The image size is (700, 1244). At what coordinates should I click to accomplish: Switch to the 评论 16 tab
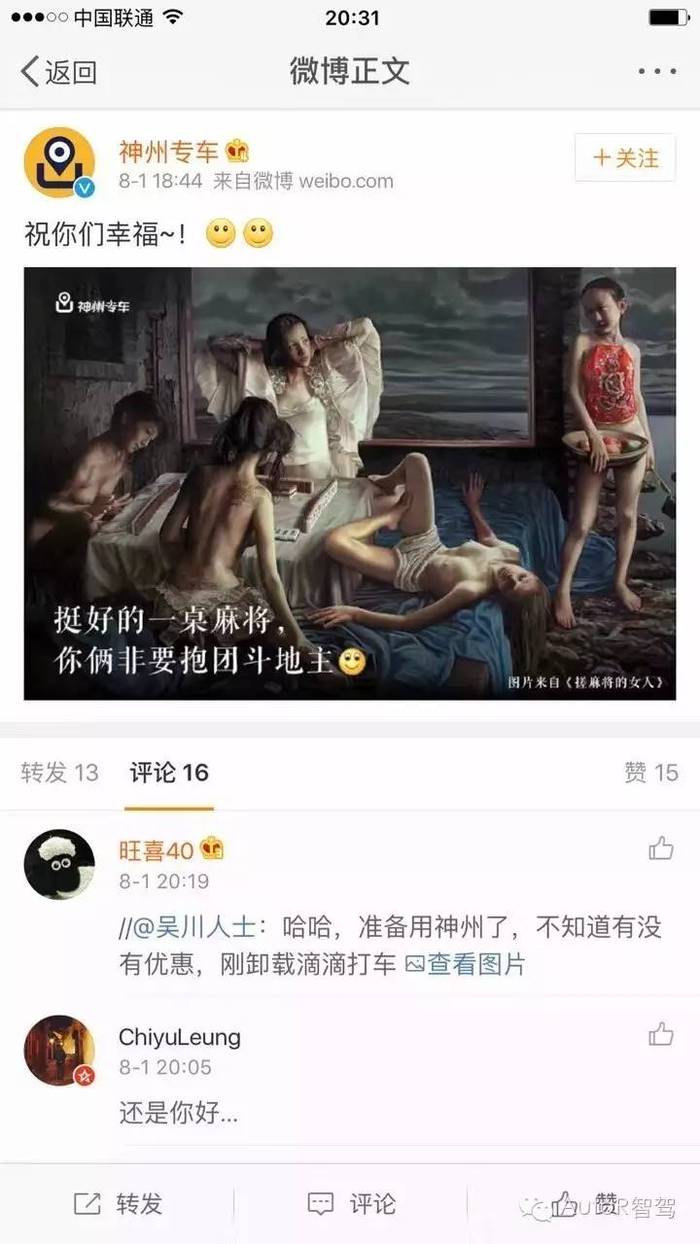click(x=169, y=772)
